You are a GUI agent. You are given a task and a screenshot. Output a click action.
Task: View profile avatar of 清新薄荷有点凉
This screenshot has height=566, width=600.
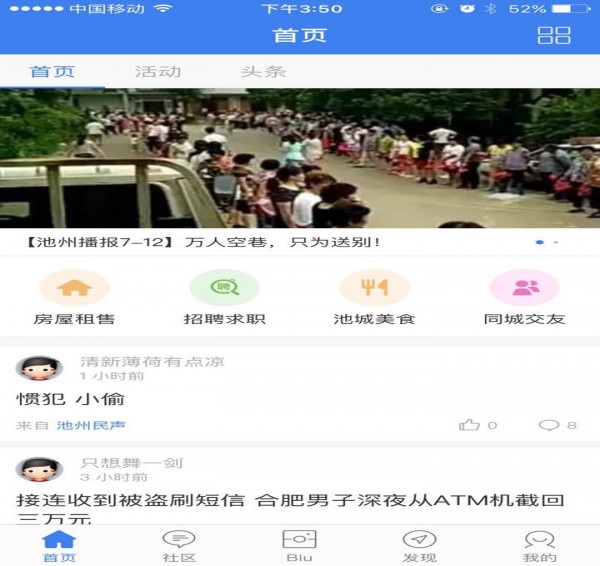click(39, 368)
